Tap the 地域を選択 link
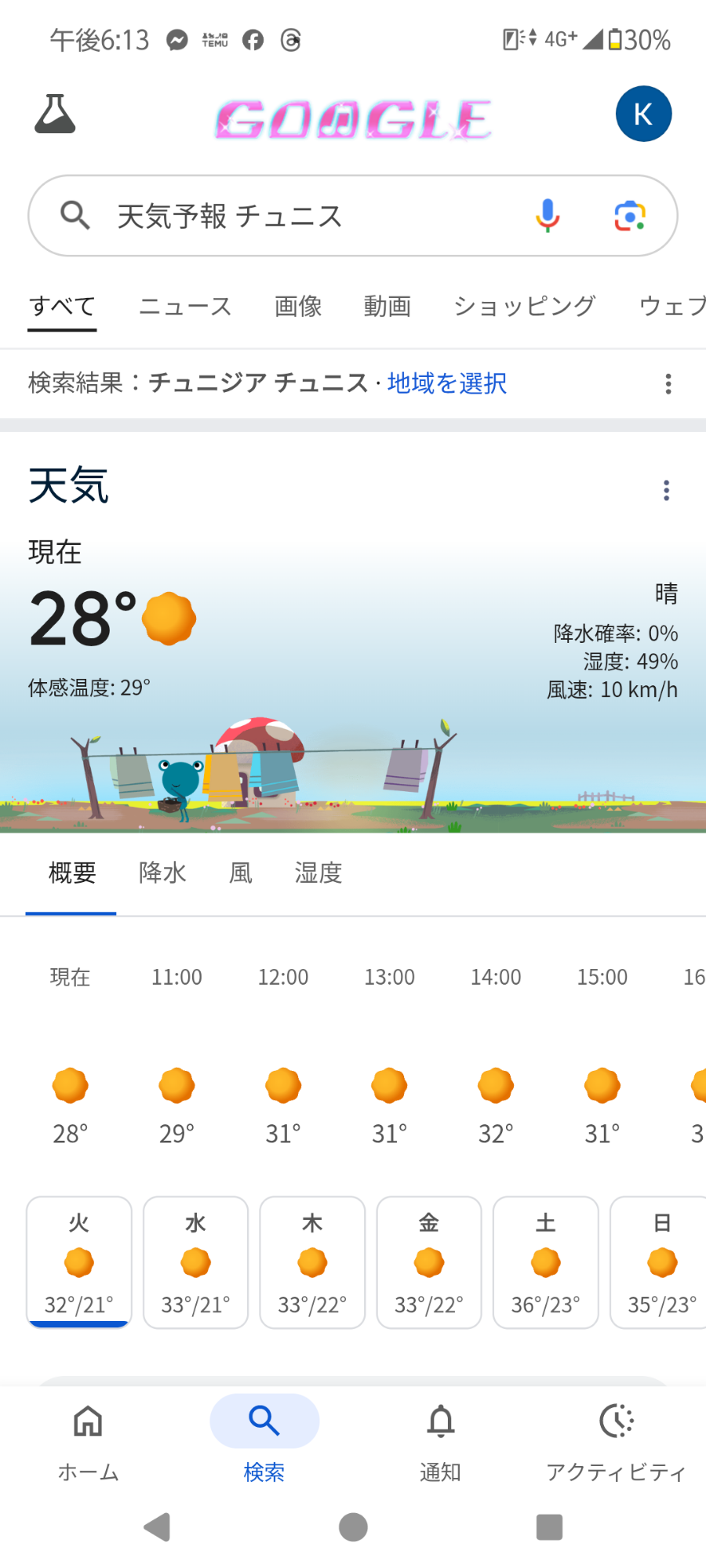This screenshot has height=1568, width=706. [x=446, y=383]
